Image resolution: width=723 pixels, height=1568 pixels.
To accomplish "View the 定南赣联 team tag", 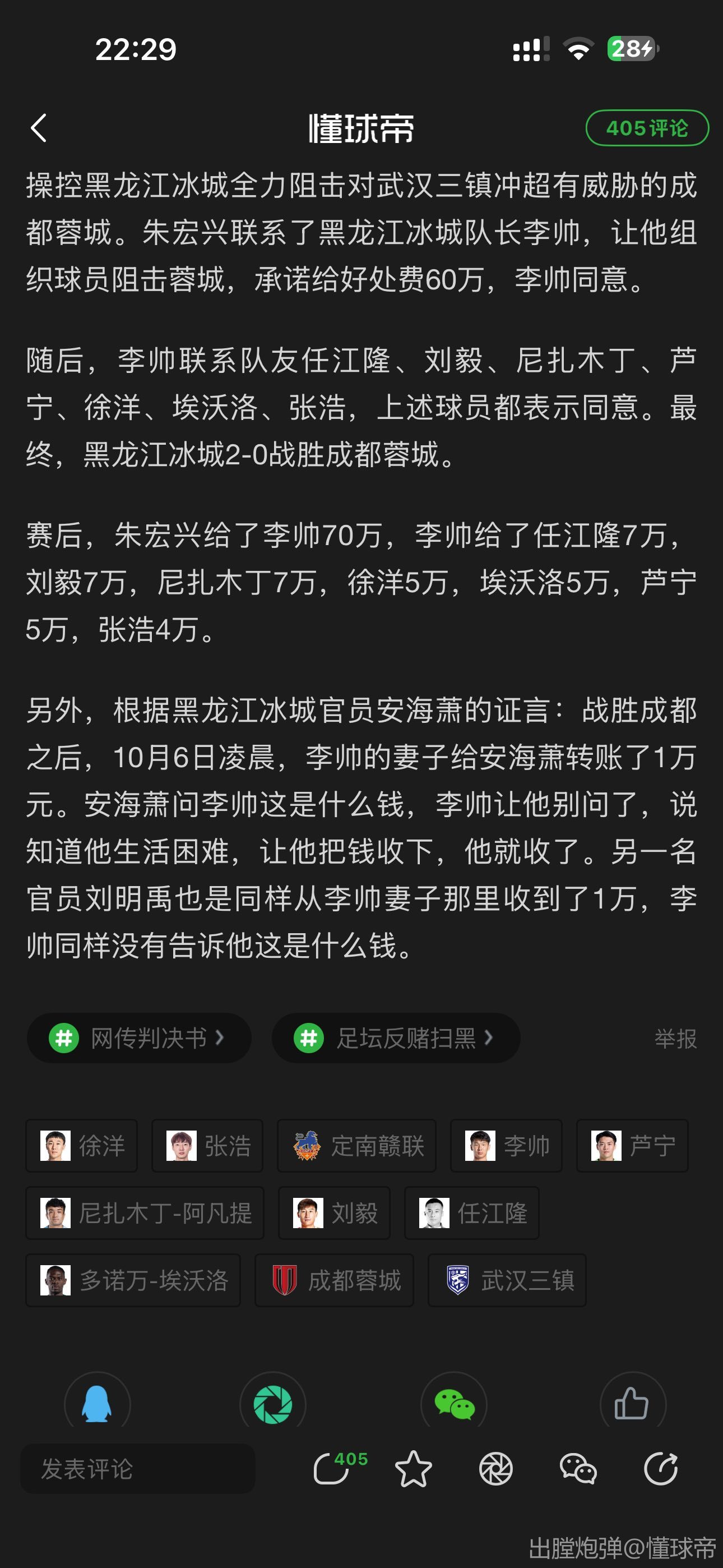I will click(356, 1146).
